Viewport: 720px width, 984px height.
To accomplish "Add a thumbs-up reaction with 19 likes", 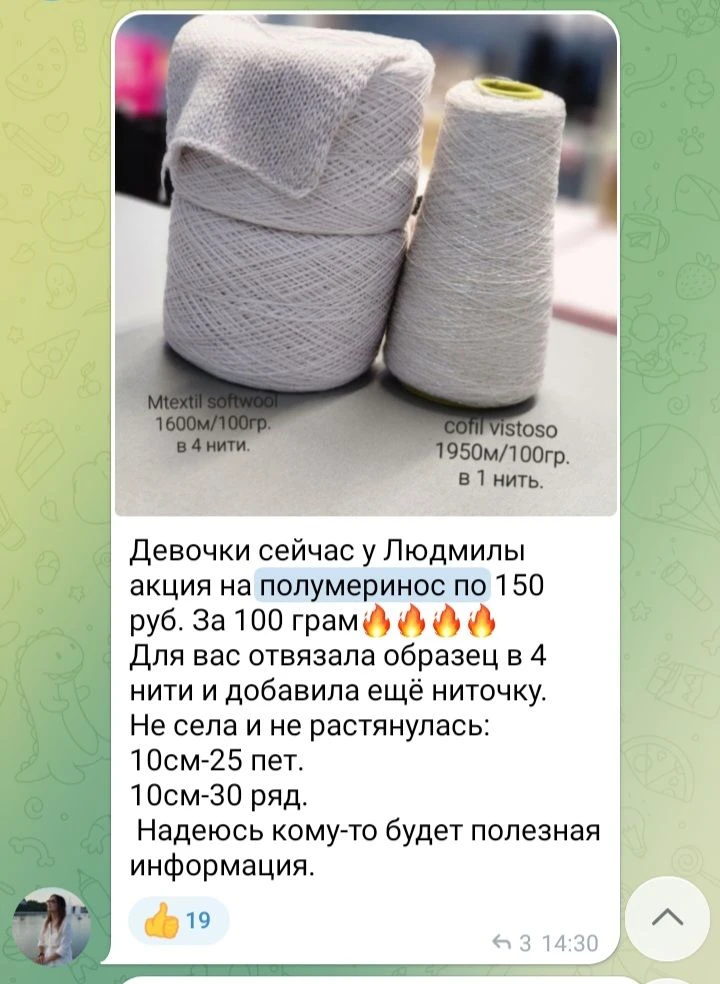I will [179, 921].
